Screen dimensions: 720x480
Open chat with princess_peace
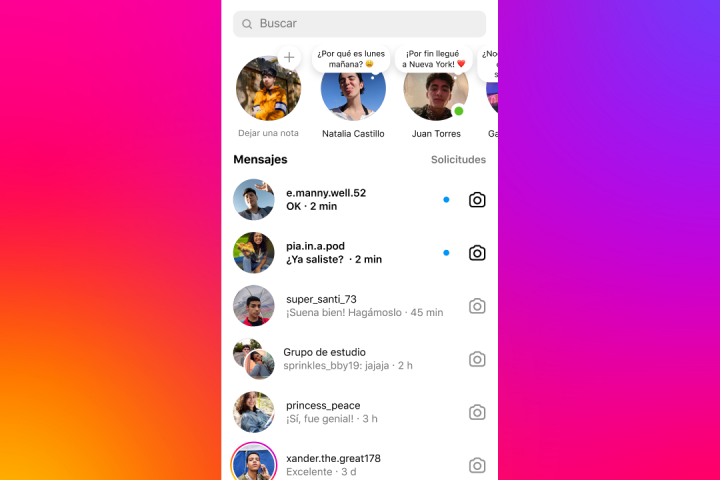[x=340, y=411]
